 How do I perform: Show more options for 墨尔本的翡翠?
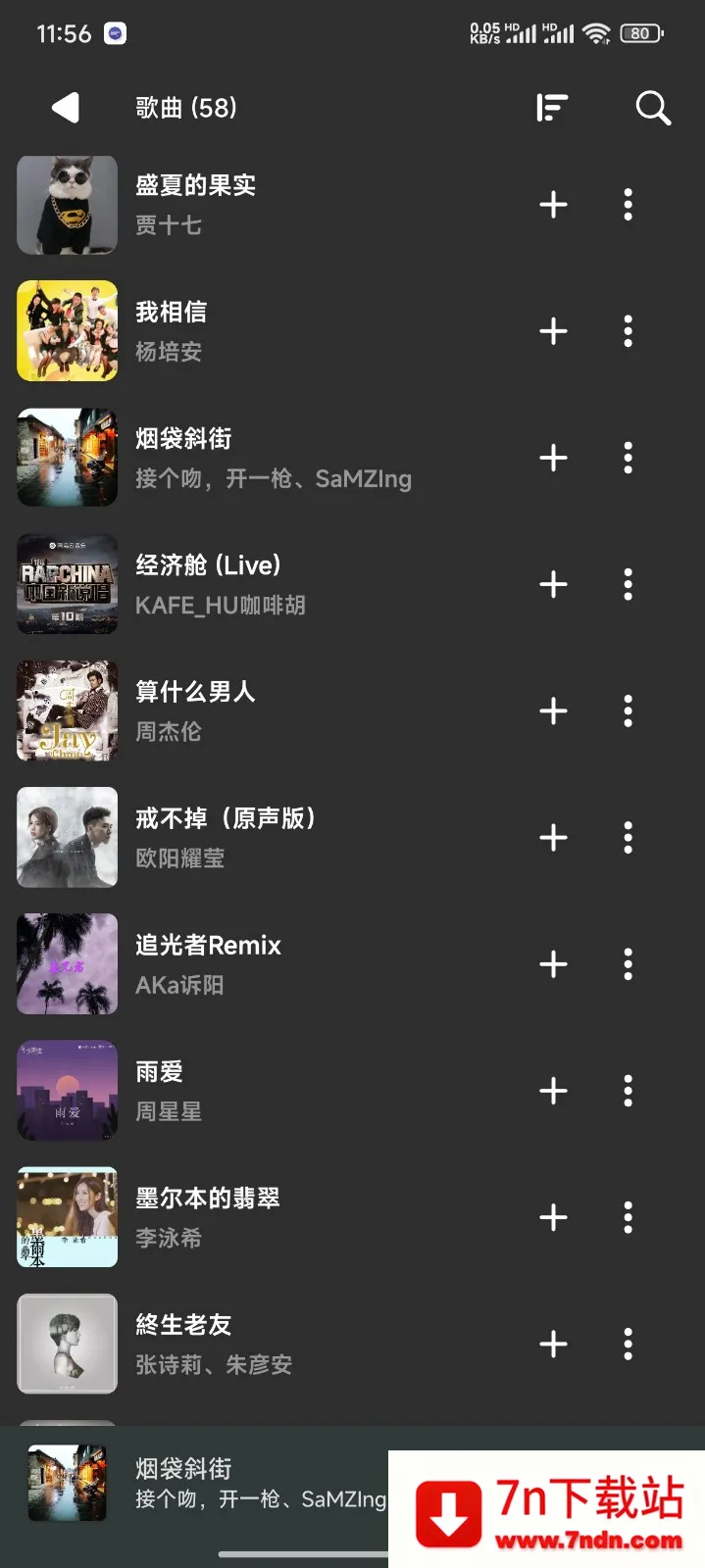(629, 1217)
